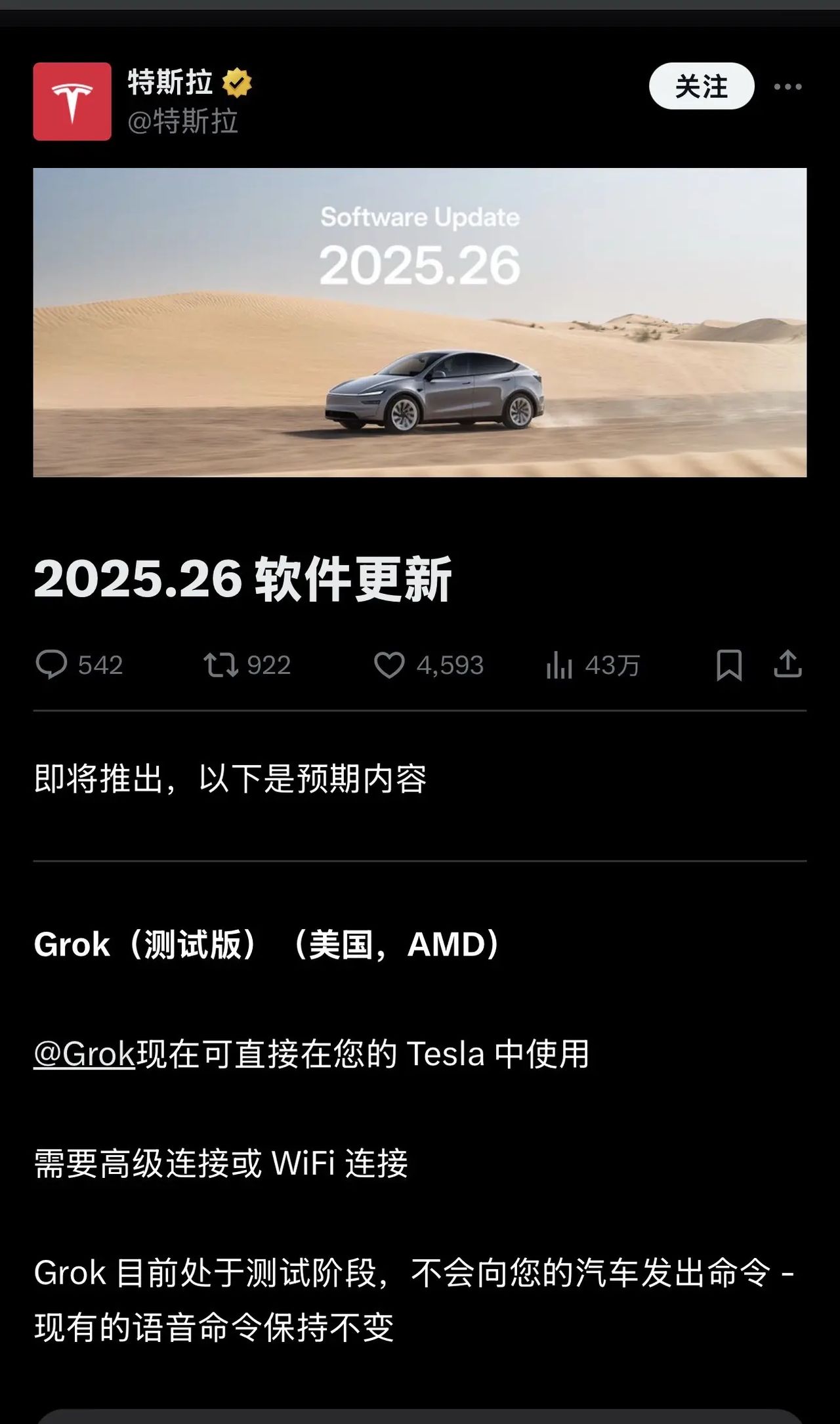The height and width of the screenshot is (1424, 840).
Task: Open the 特斯拉 profile avatar
Action: [x=72, y=102]
